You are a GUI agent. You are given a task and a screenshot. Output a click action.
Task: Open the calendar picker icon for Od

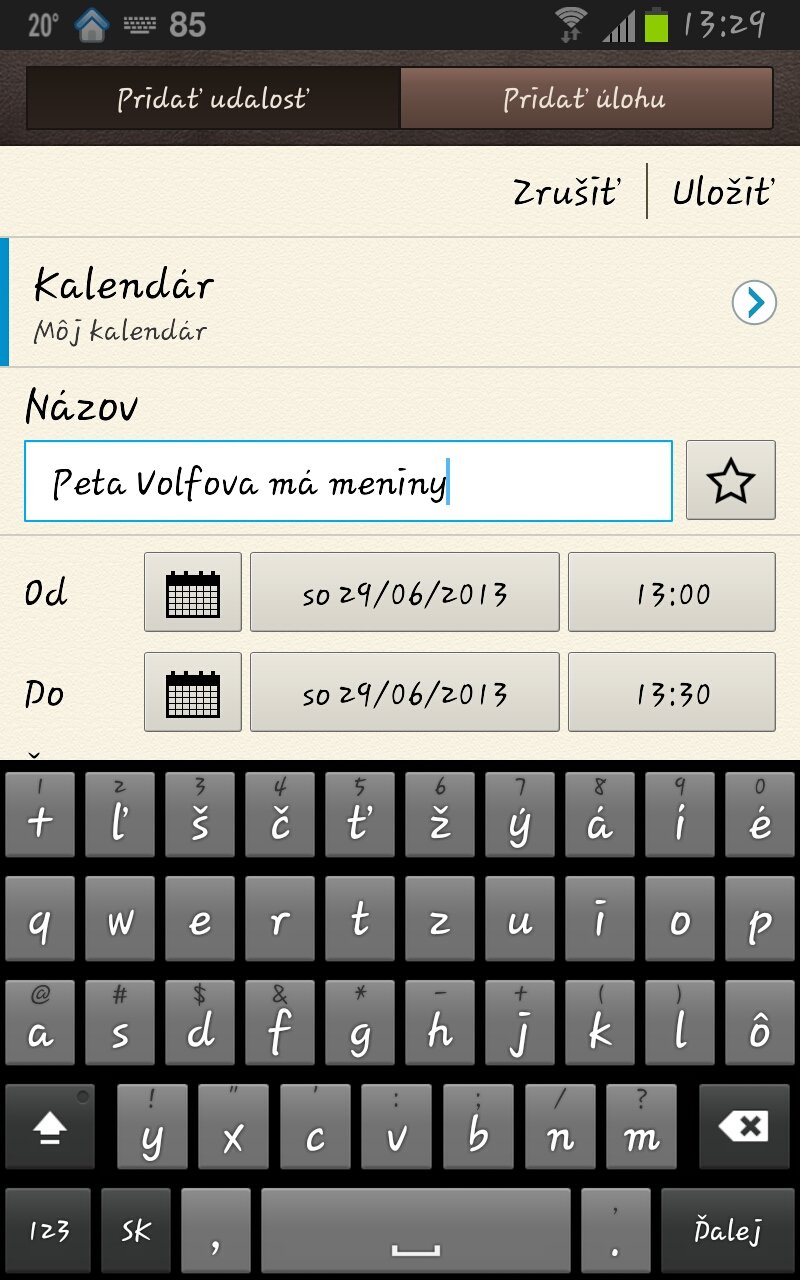click(x=193, y=592)
